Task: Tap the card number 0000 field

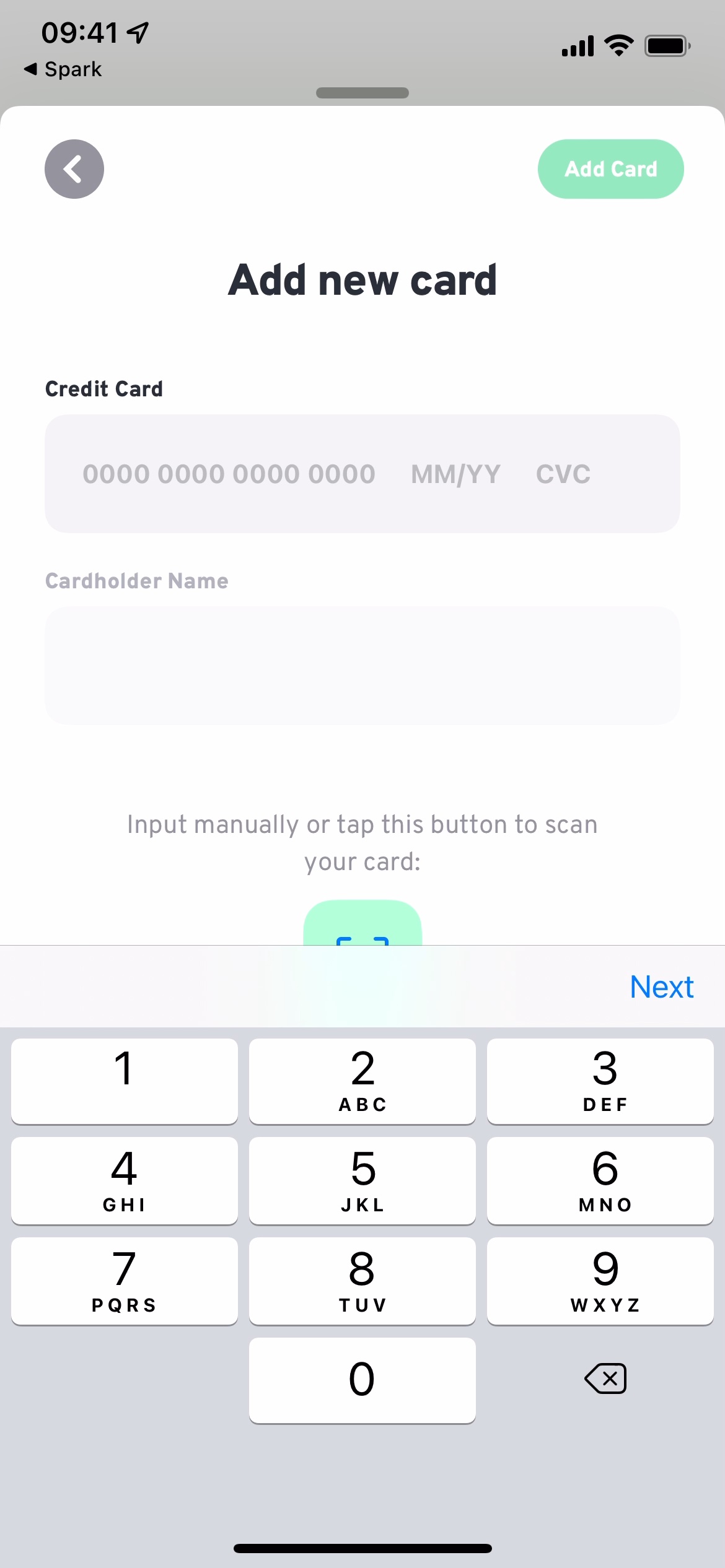Action: 229,473
